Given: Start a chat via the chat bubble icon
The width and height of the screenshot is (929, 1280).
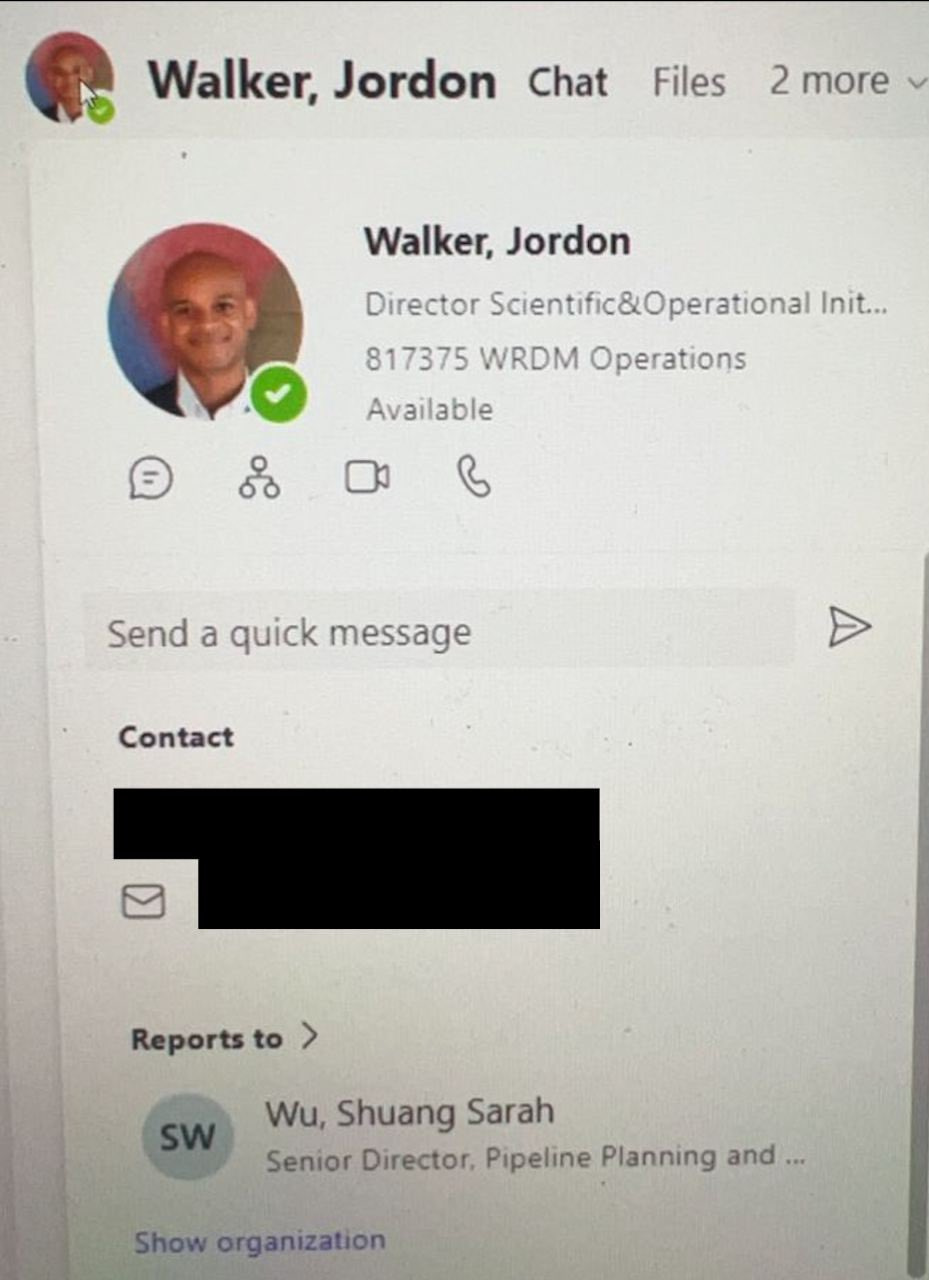Looking at the screenshot, I should (x=151, y=480).
